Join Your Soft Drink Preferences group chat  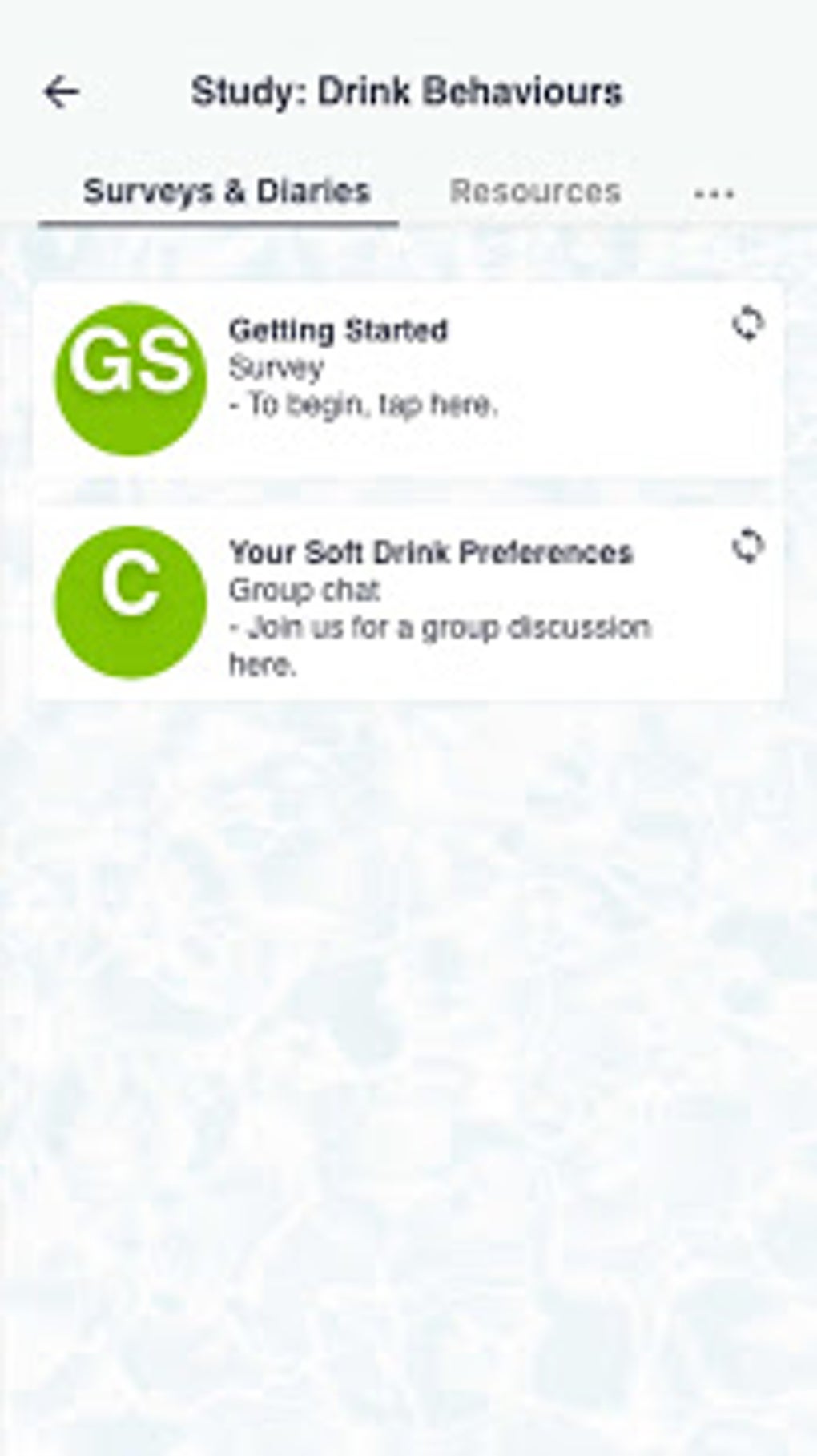pyautogui.click(x=408, y=605)
